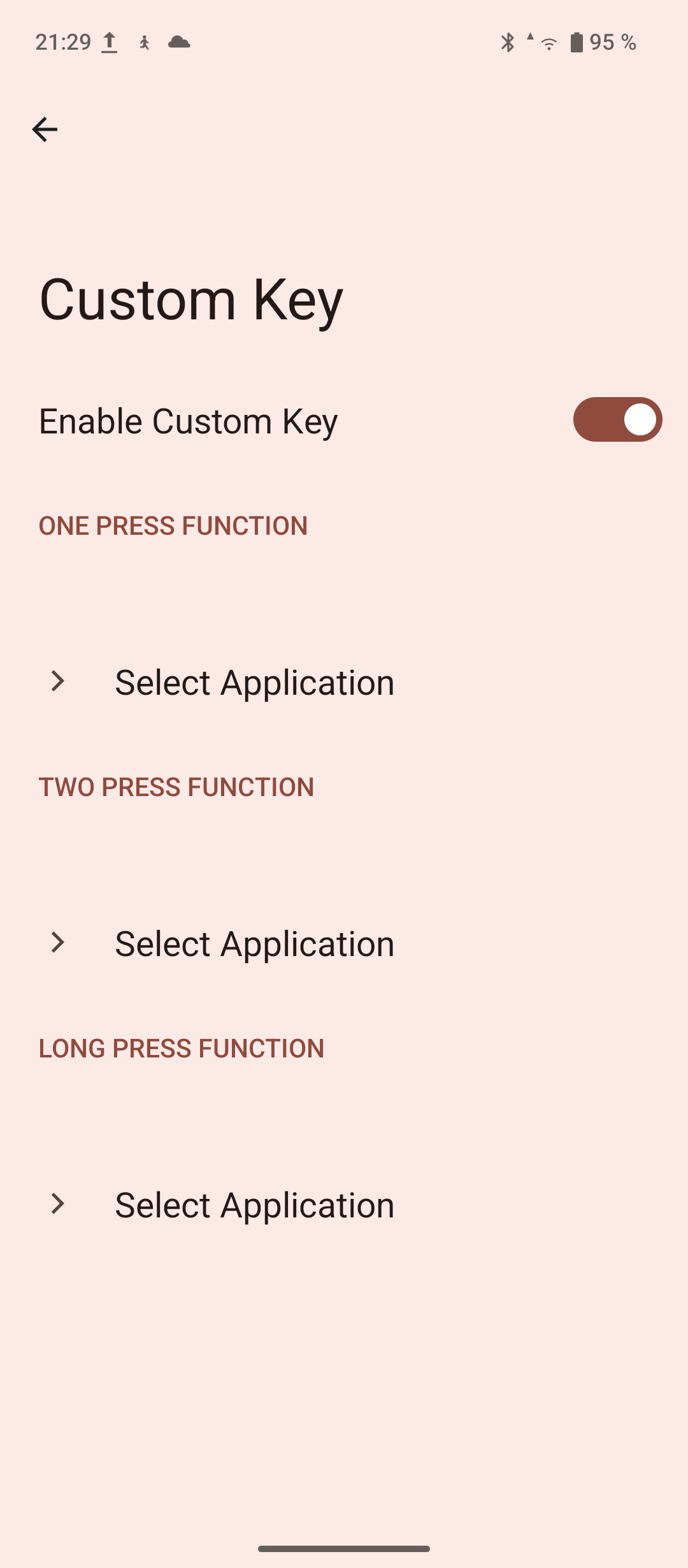Viewport: 688px width, 1568px height.
Task: Open Select Application under One Press Function
Action: coord(254,682)
